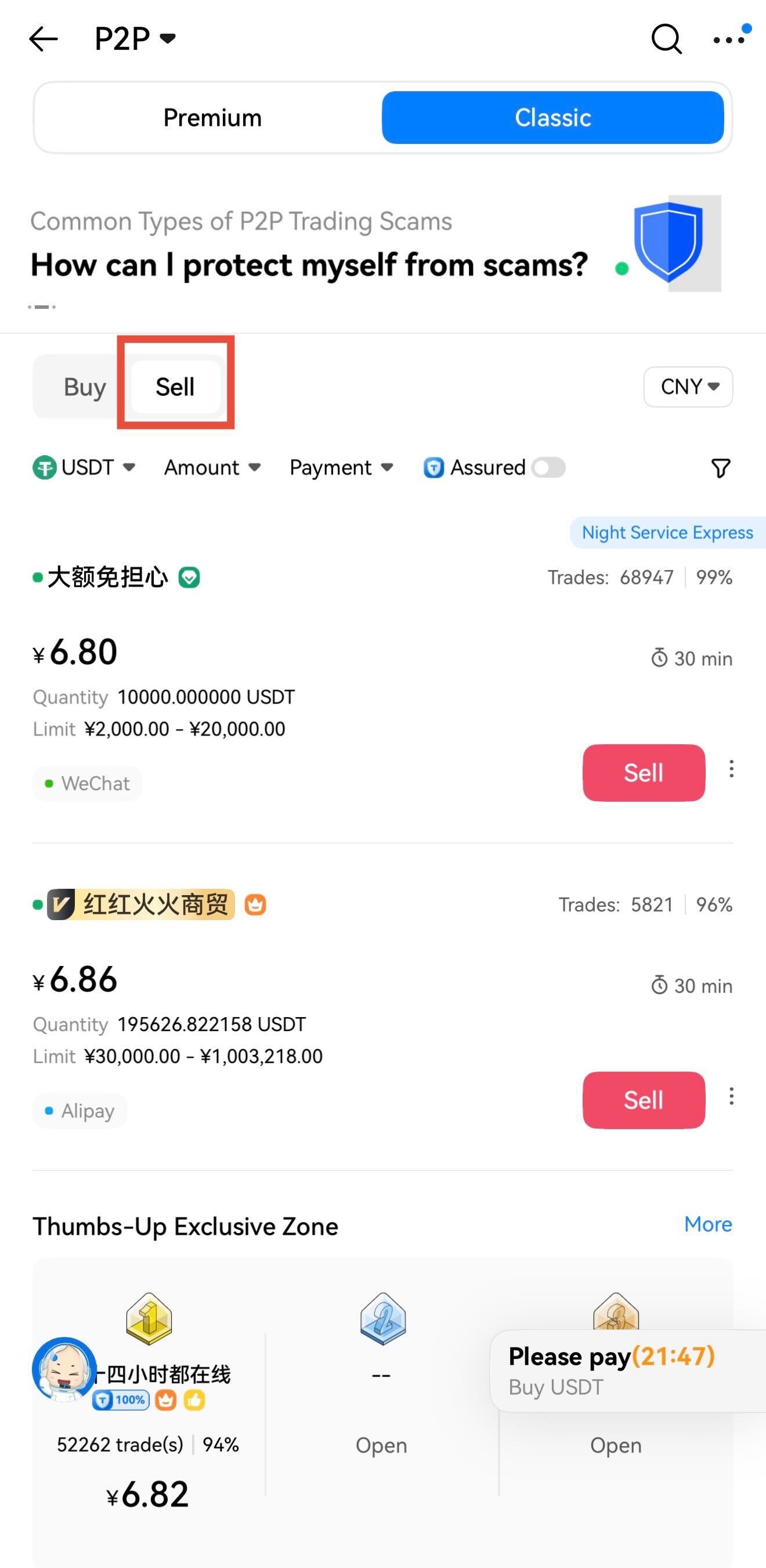Open more options for the ¥6.86 offer
This screenshot has height=1568, width=766.
pyautogui.click(x=731, y=1096)
